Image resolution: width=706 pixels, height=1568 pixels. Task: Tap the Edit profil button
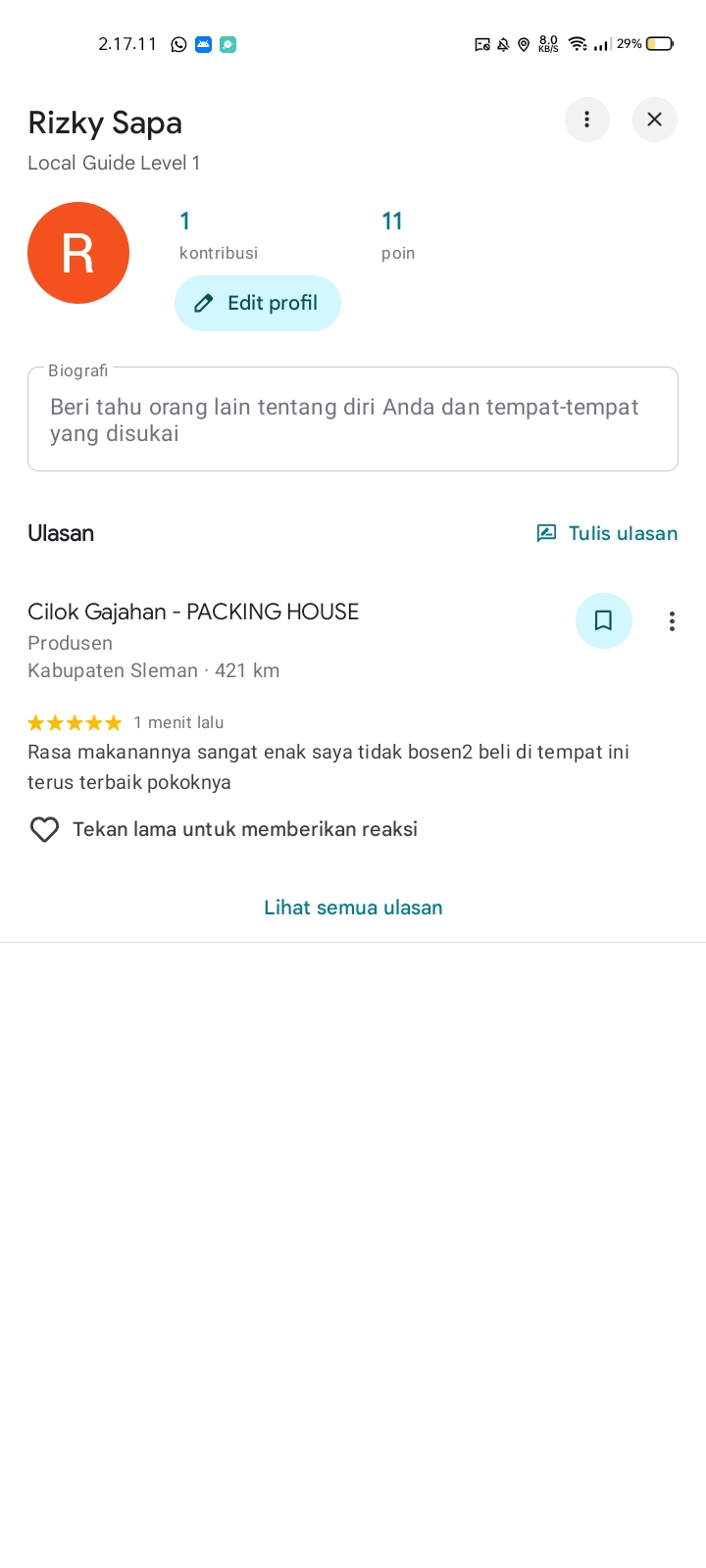pyautogui.click(x=258, y=303)
